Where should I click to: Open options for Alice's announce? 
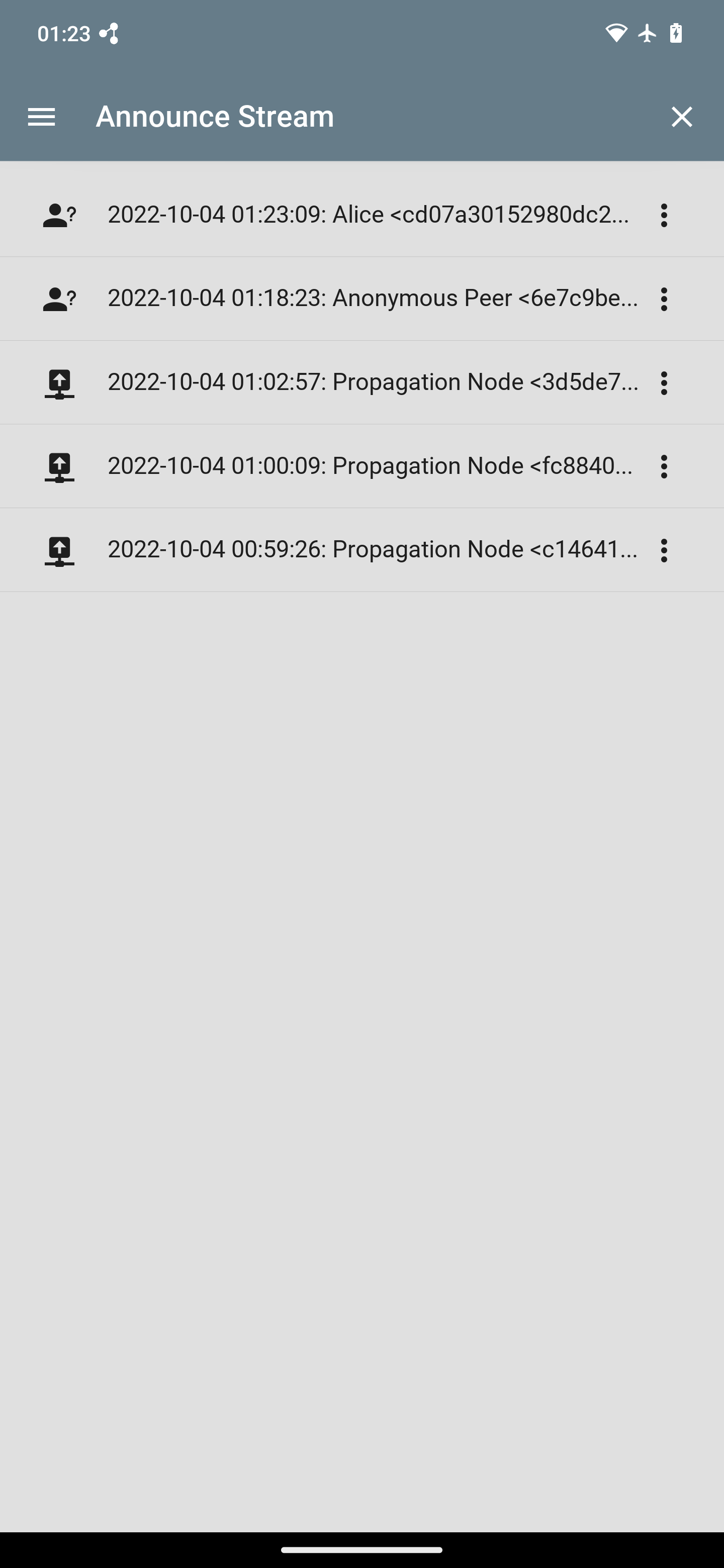point(664,216)
